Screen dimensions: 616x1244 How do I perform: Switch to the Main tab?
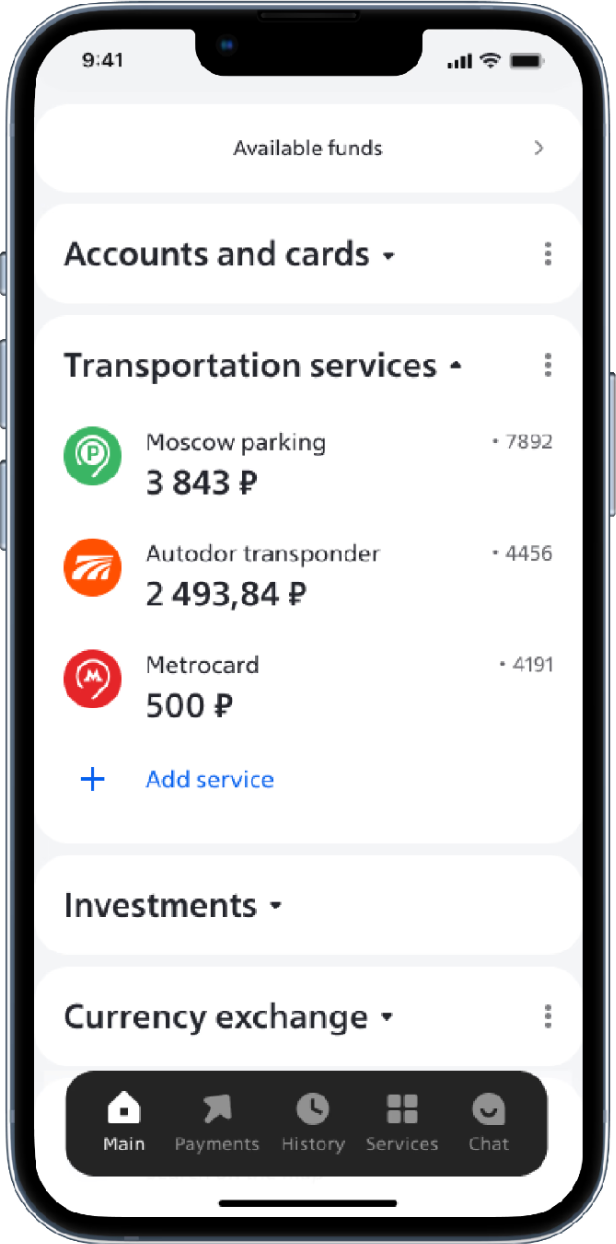click(x=124, y=1123)
